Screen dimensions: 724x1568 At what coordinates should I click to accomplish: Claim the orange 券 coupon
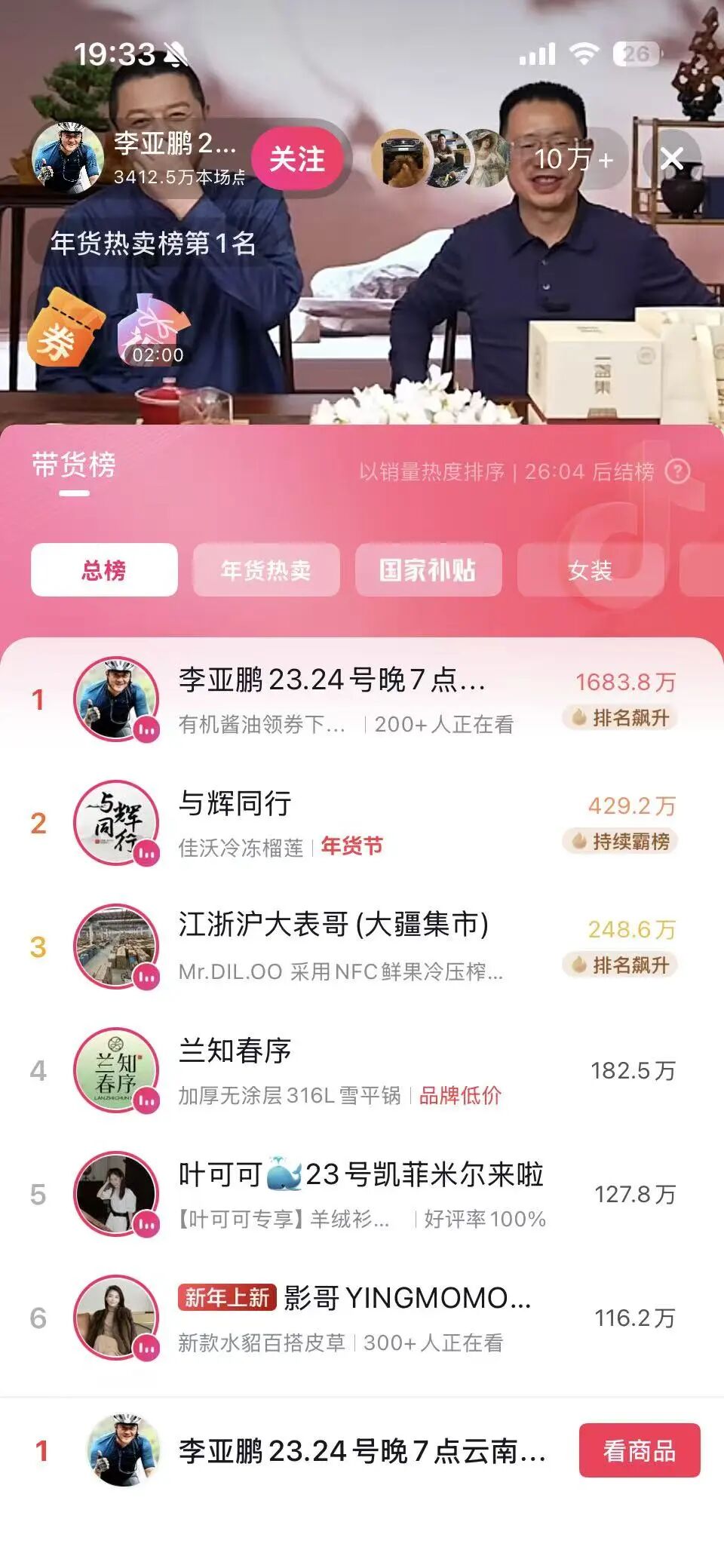65,328
